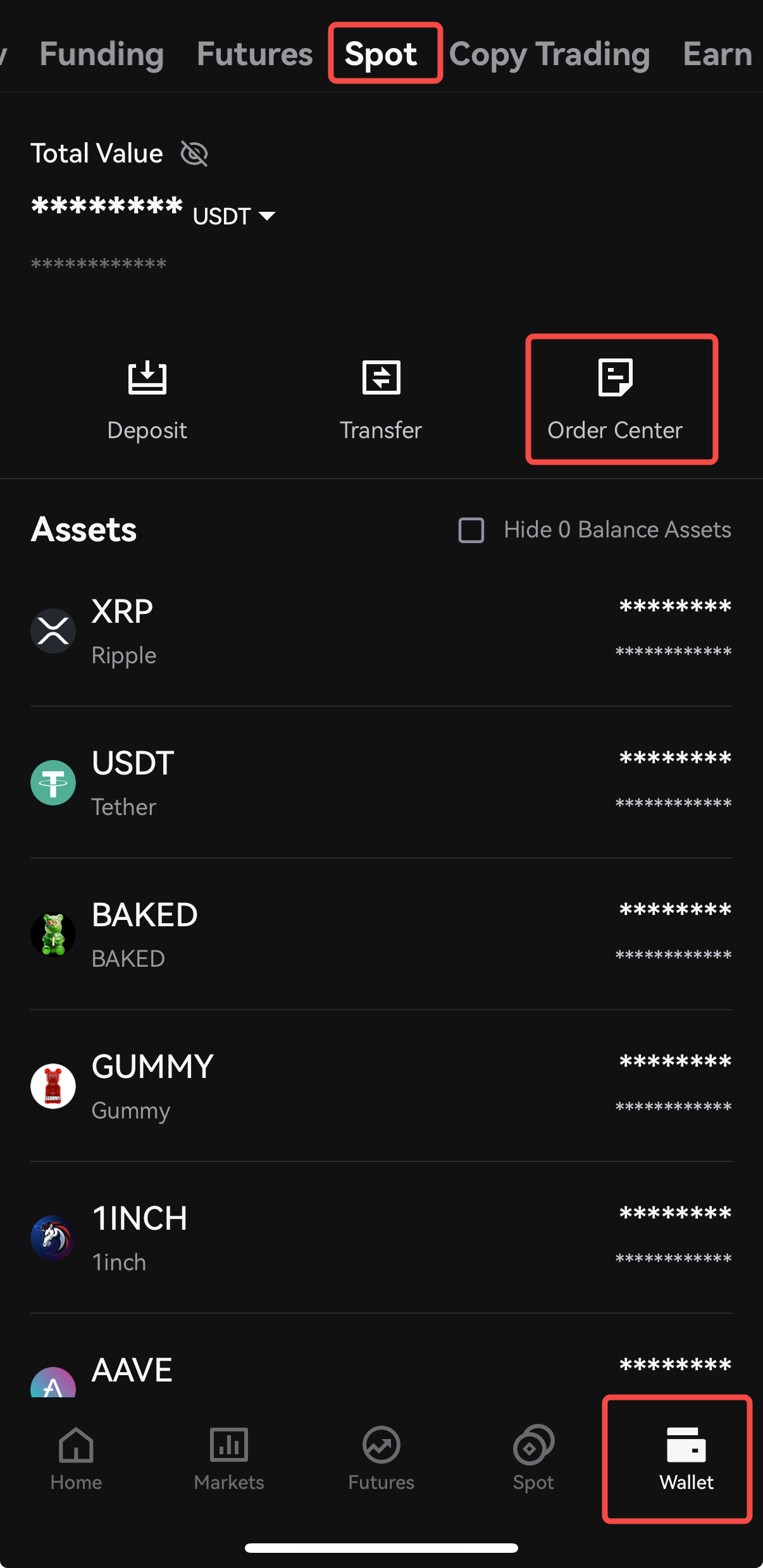
Task: Open the BAKED asset row
Action: (x=381, y=934)
